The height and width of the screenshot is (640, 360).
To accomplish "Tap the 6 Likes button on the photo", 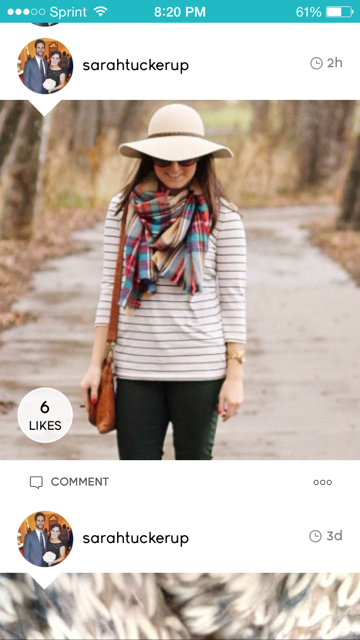I will pos(45,415).
